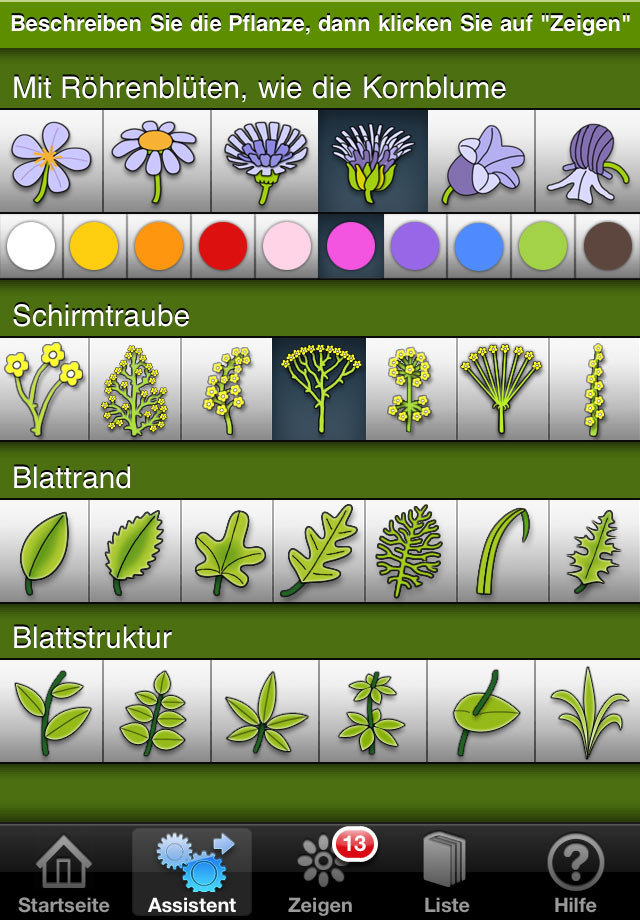The width and height of the screenshot is (640, 920).
Task: Pick the yellow flower color
Action: [94, 246]
